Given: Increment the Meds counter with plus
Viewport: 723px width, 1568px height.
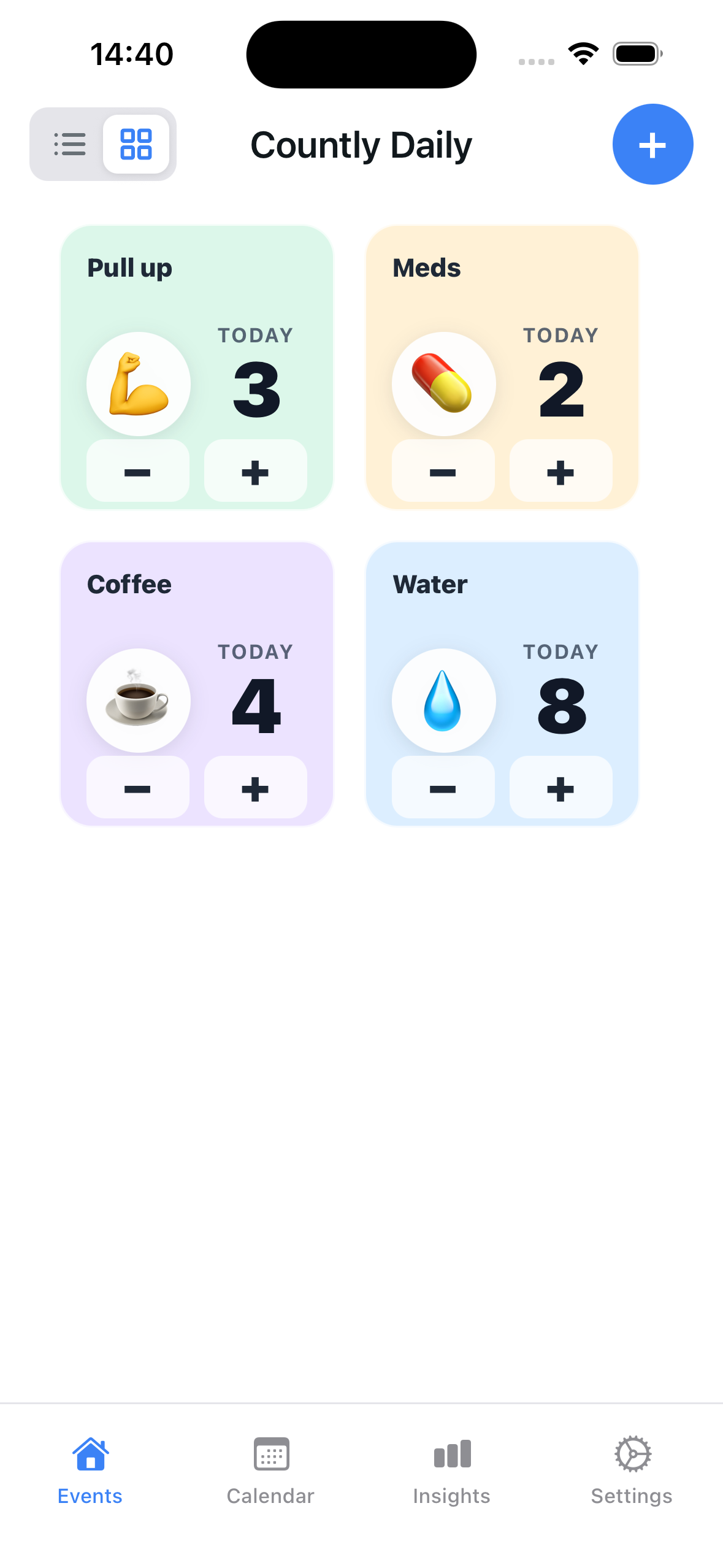Looking at the screenshot, I should click(x=561, y=471).
